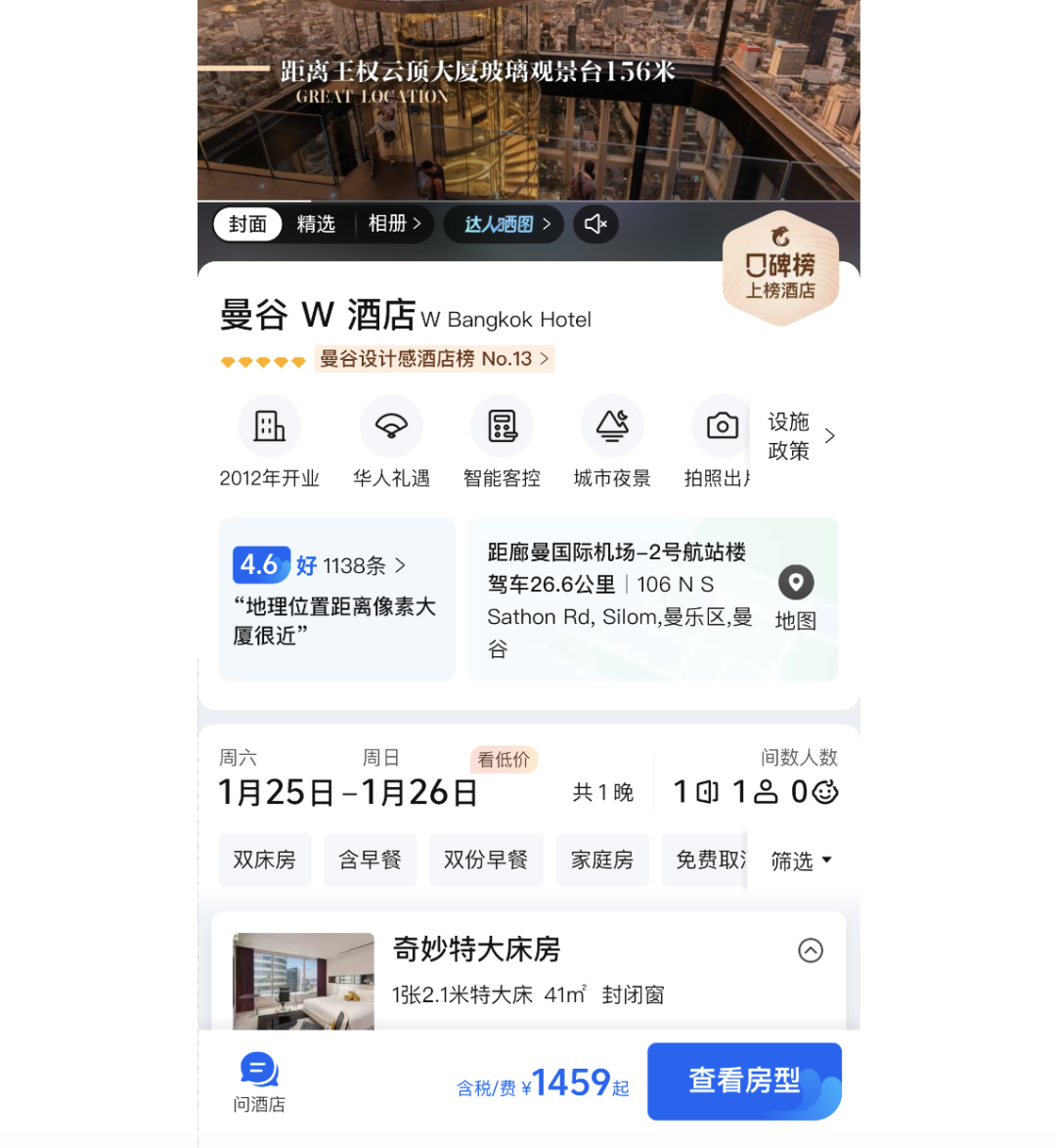Open the 筛选 filter dropdown

(x=800, y=861)
